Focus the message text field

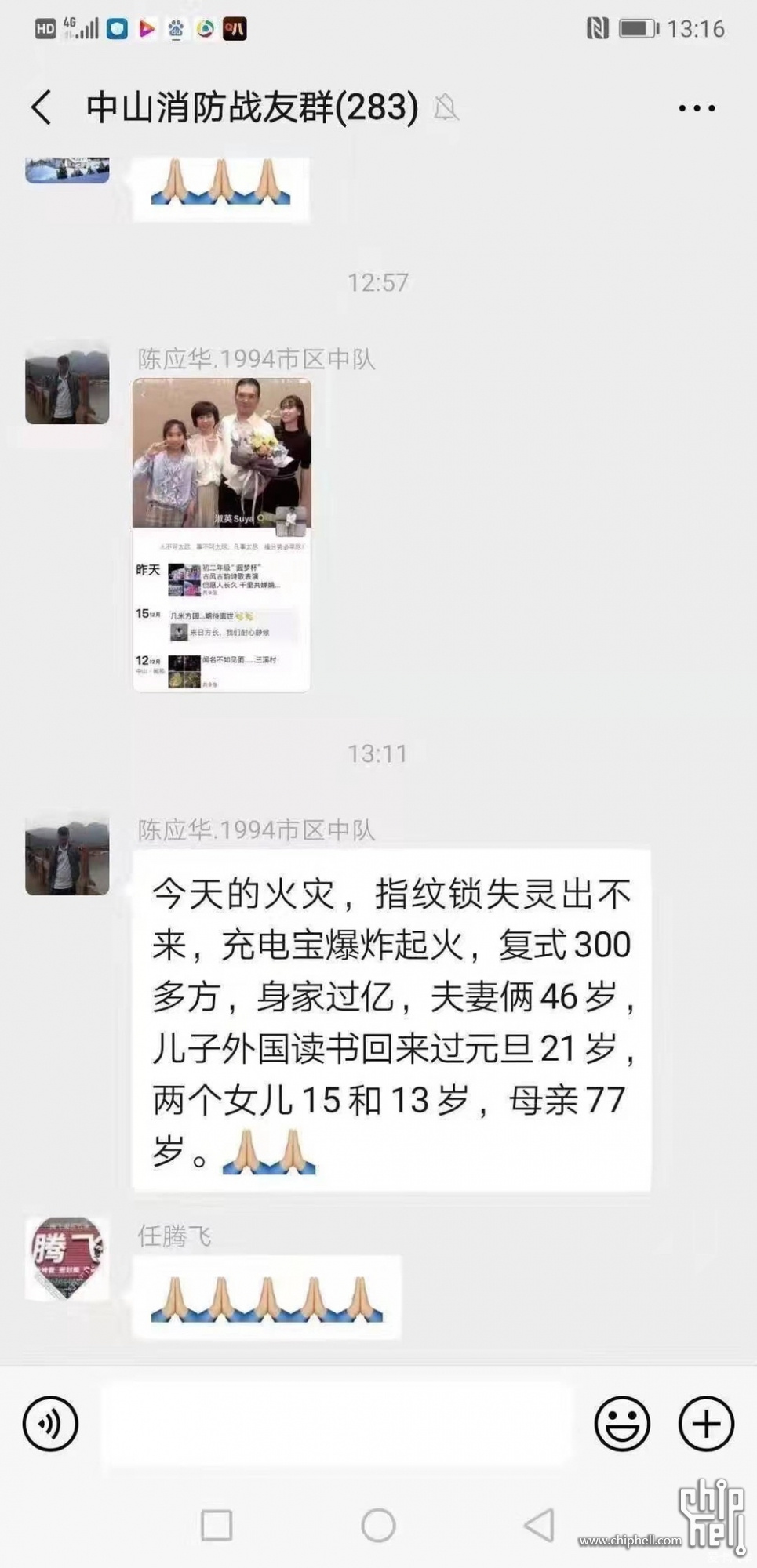tap(337, 1423)
